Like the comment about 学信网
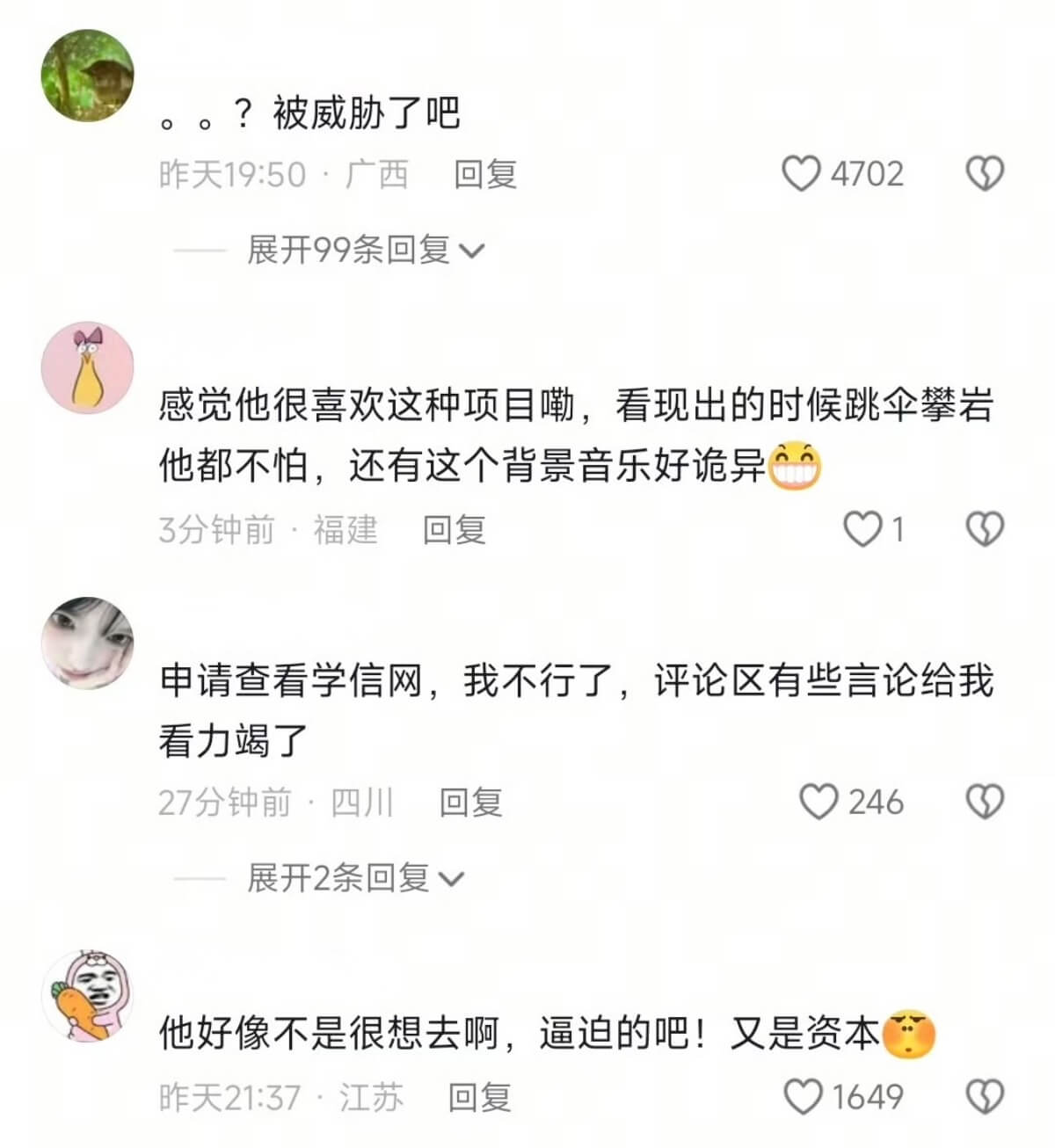This screenshot has height=1148, width=1055. click(819, 802)
